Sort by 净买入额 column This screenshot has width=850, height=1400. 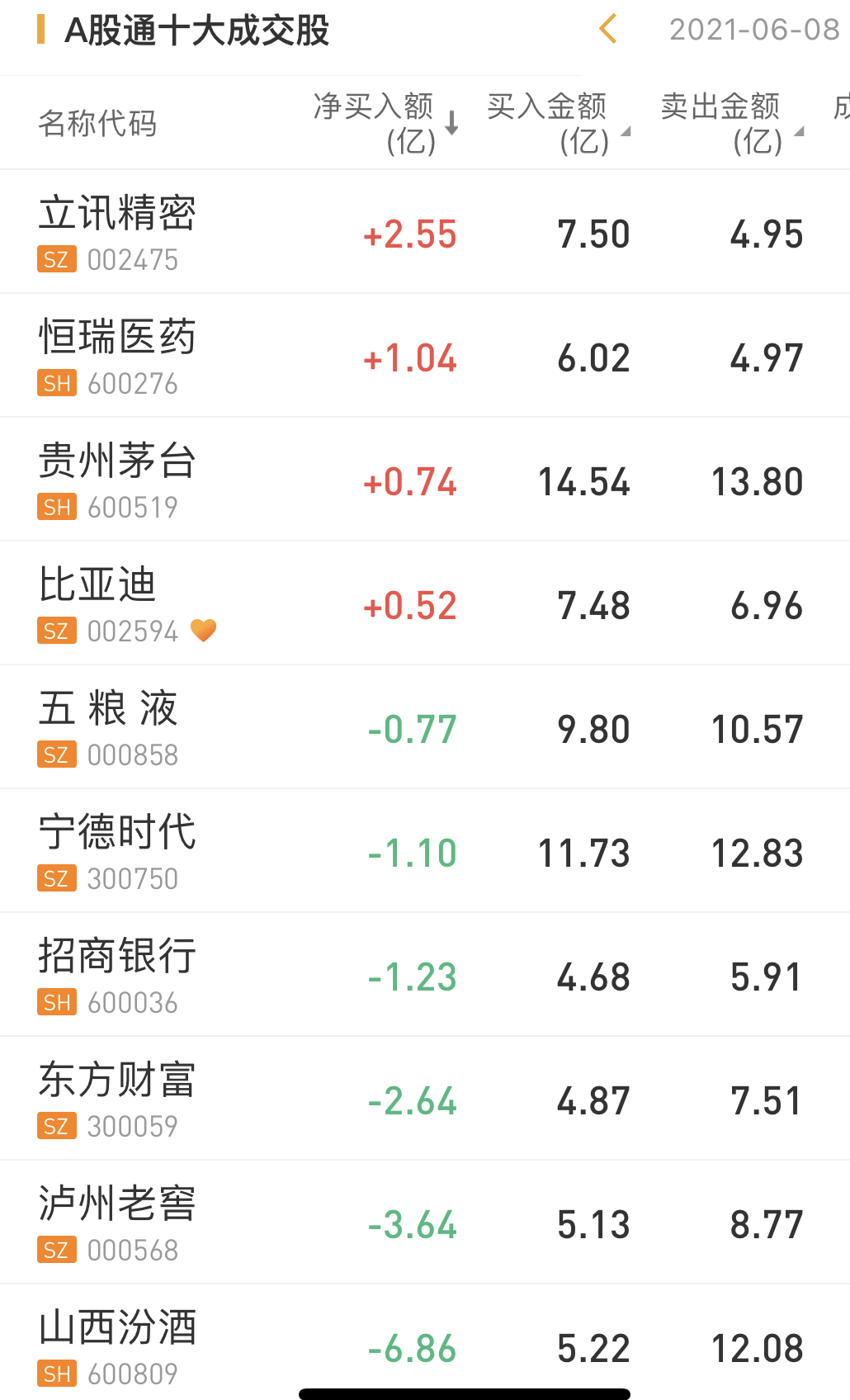point(385,124)
